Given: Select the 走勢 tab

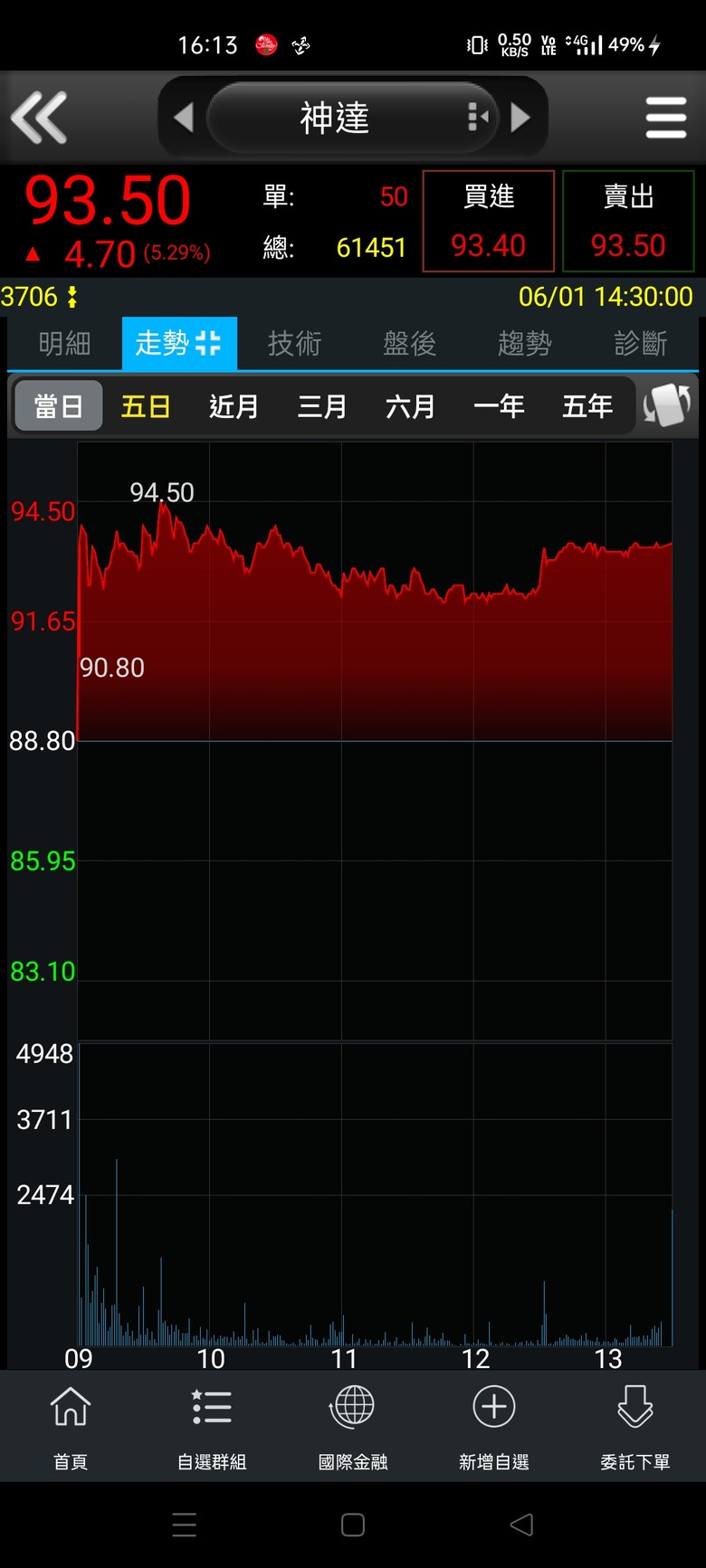Looking at the screenshot, I should pyautogui.click(x=179, y=344).
